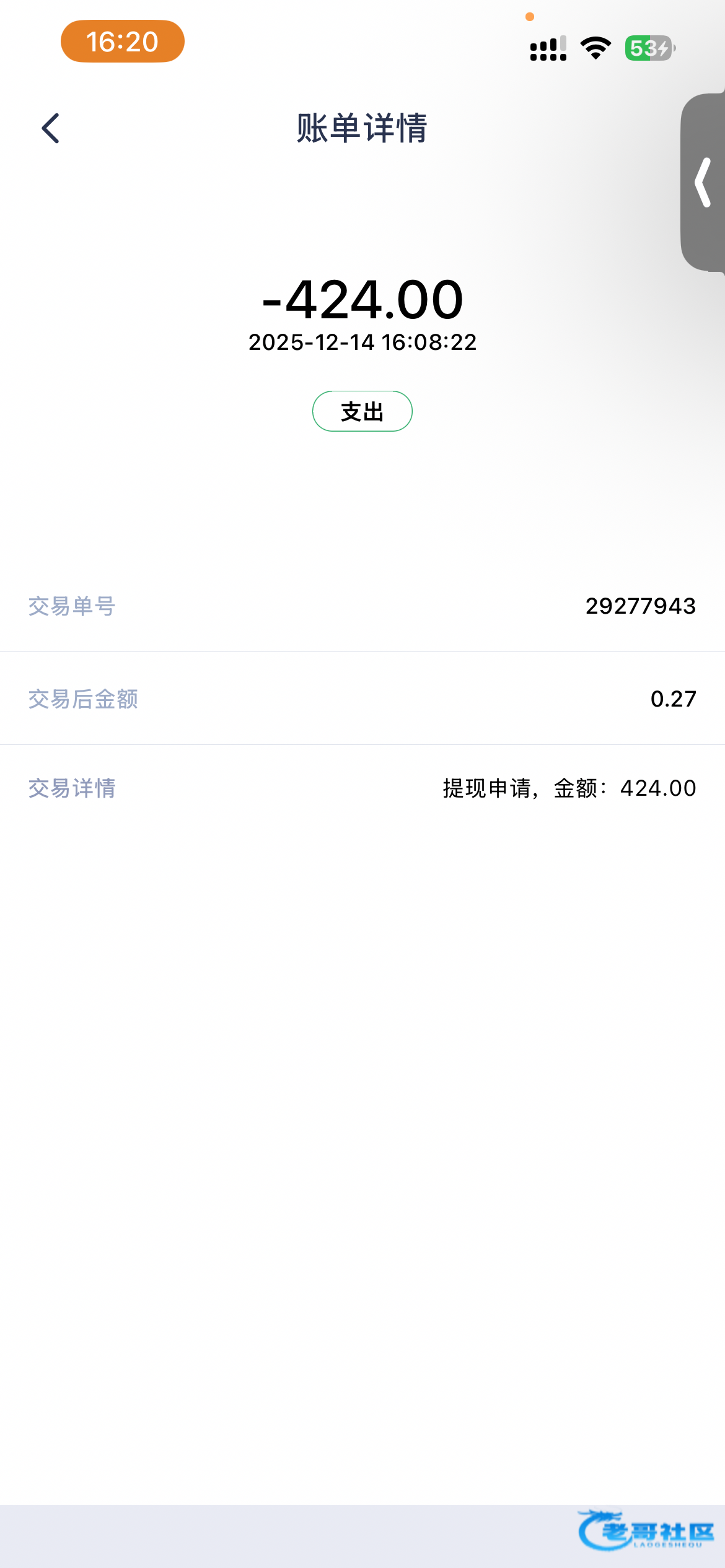This screenshot has height=1568, width=725.
Task: Expand the gray side panel handle
Action: [x=703, y=183]
